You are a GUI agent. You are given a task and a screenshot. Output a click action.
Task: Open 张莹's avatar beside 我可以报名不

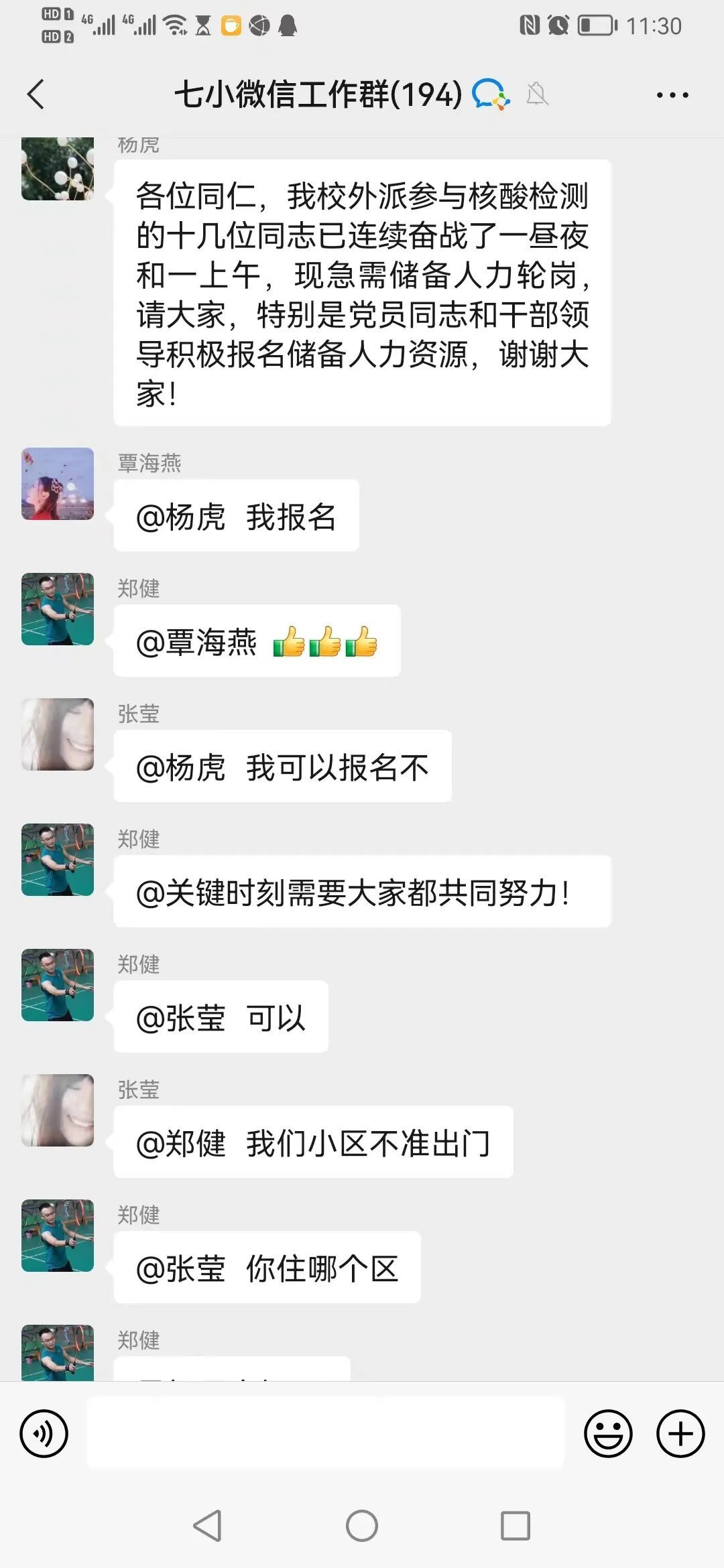coord(58,734)
